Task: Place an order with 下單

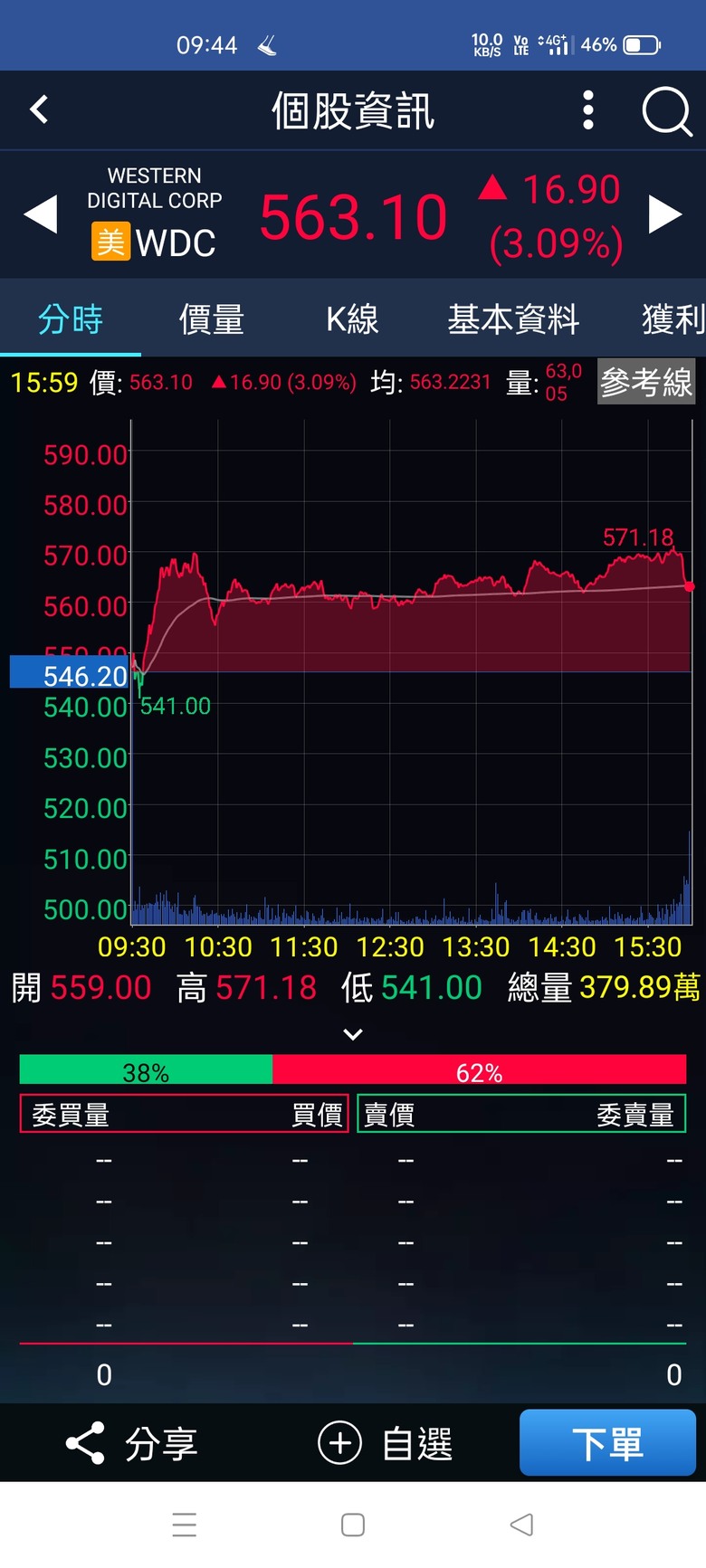Action: point(607,1442)
